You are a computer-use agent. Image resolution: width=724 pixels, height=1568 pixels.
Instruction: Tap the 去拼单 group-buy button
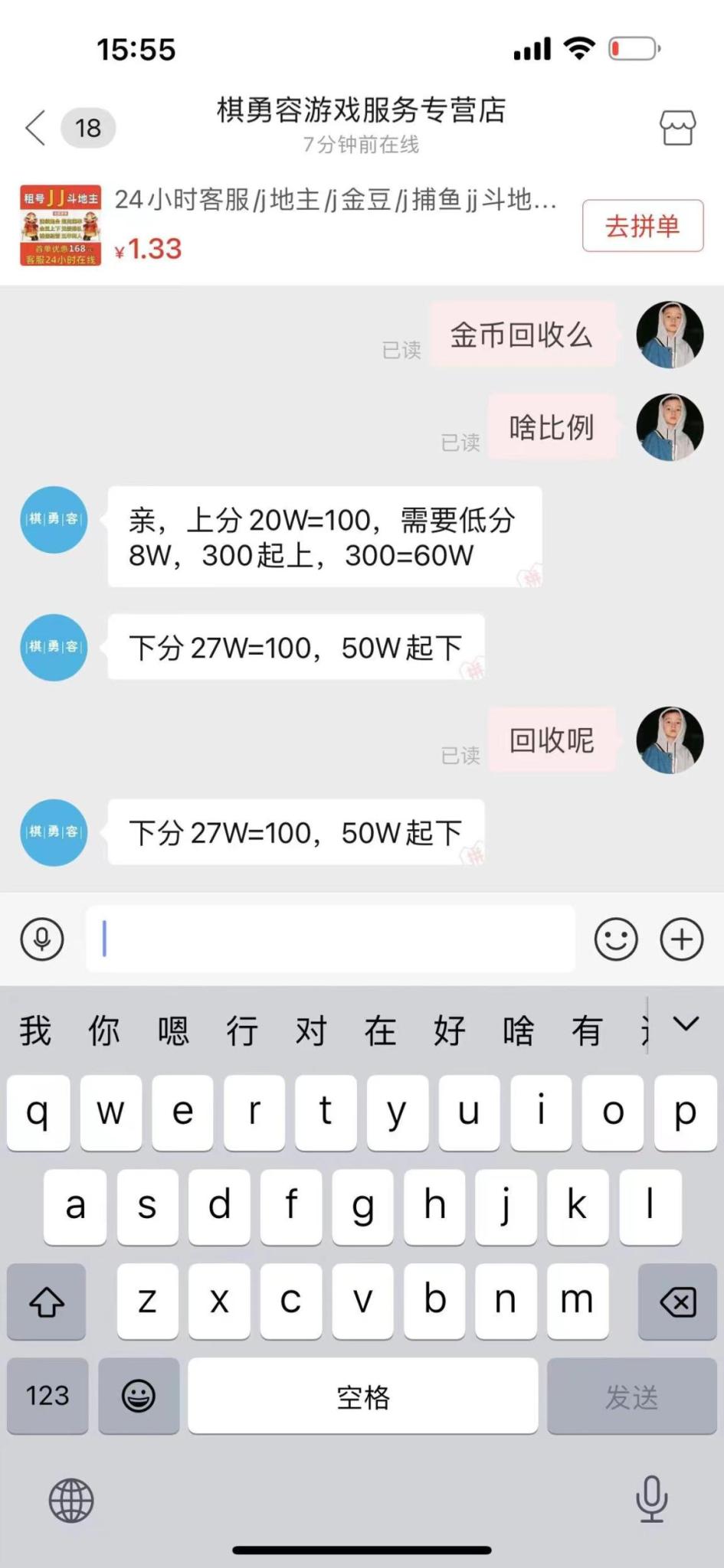(x=642, y=226)
